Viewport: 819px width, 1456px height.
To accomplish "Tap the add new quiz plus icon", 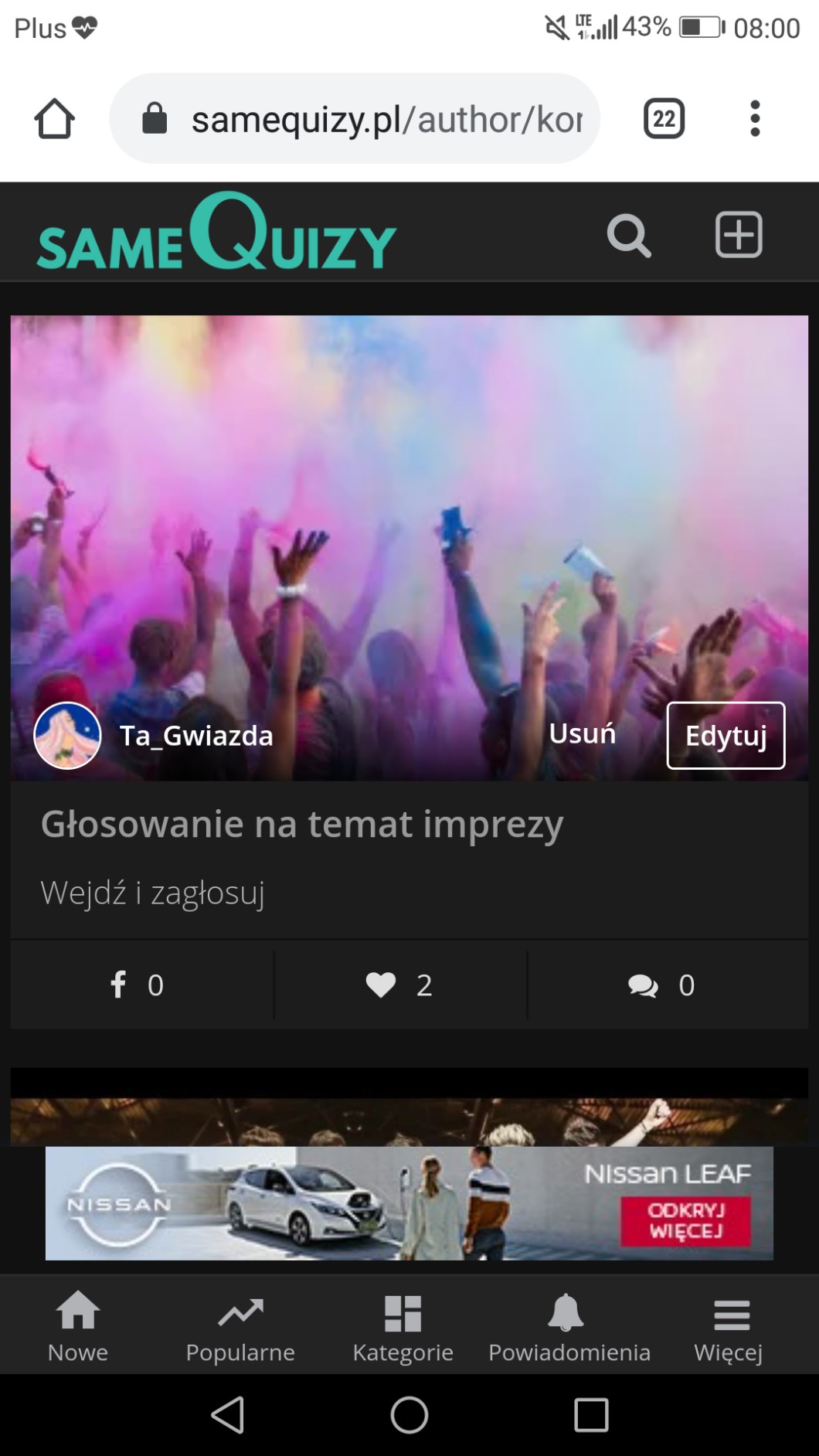I will pyautogui.click(x=738, y=234).
